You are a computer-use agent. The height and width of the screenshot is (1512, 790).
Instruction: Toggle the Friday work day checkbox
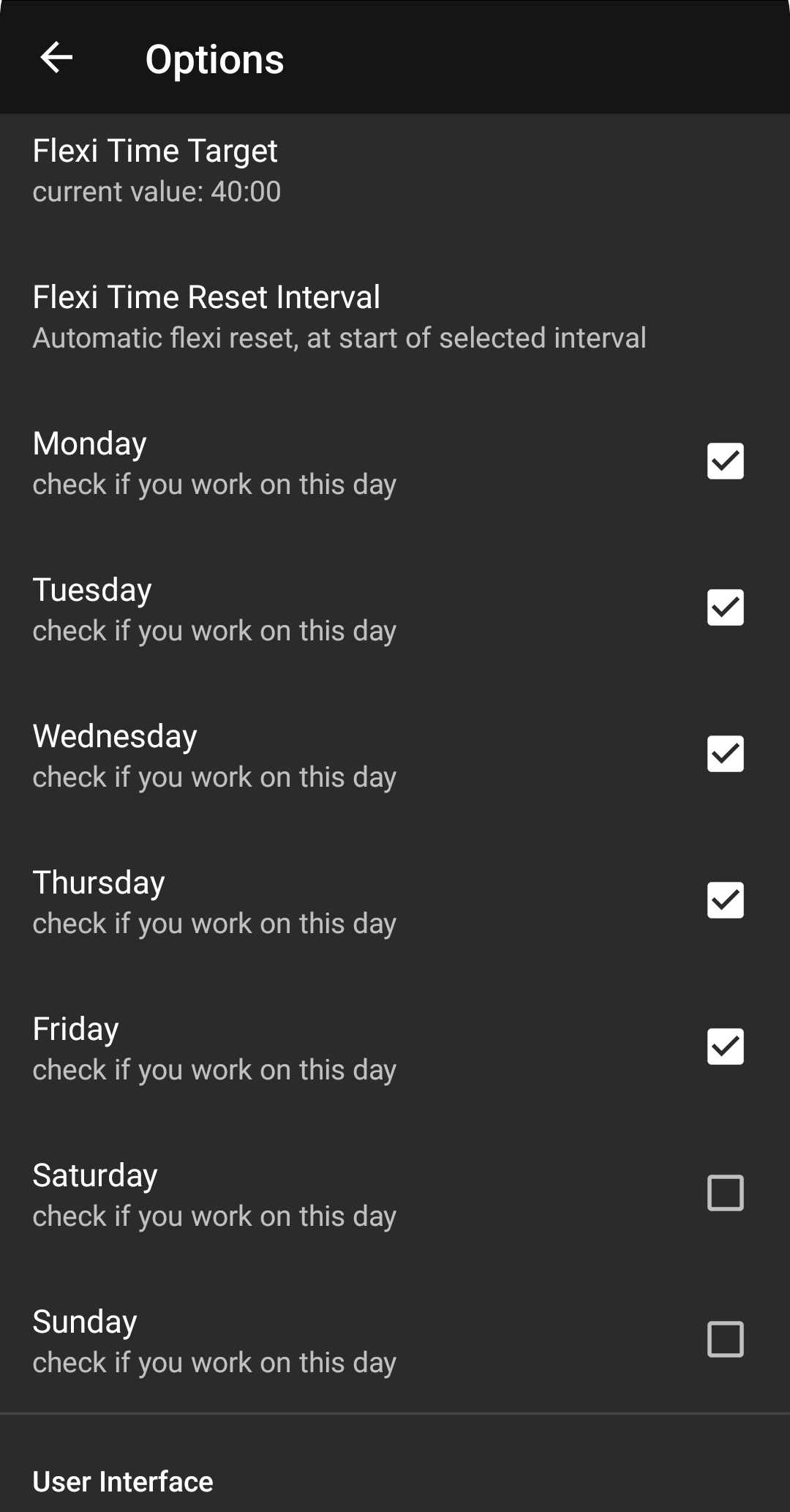coord(725,1047)
